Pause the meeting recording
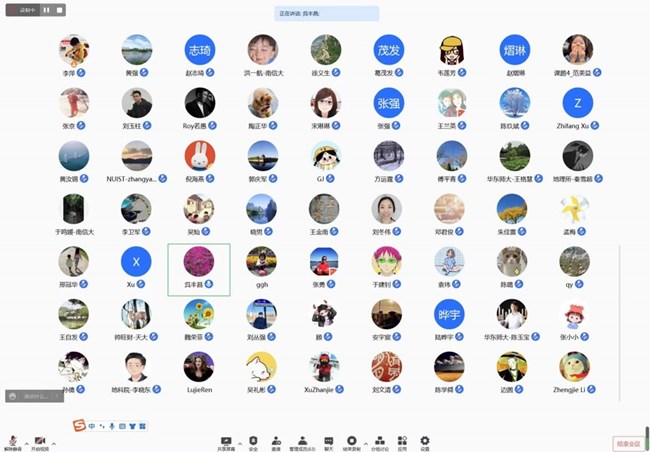 coord(46,10)
